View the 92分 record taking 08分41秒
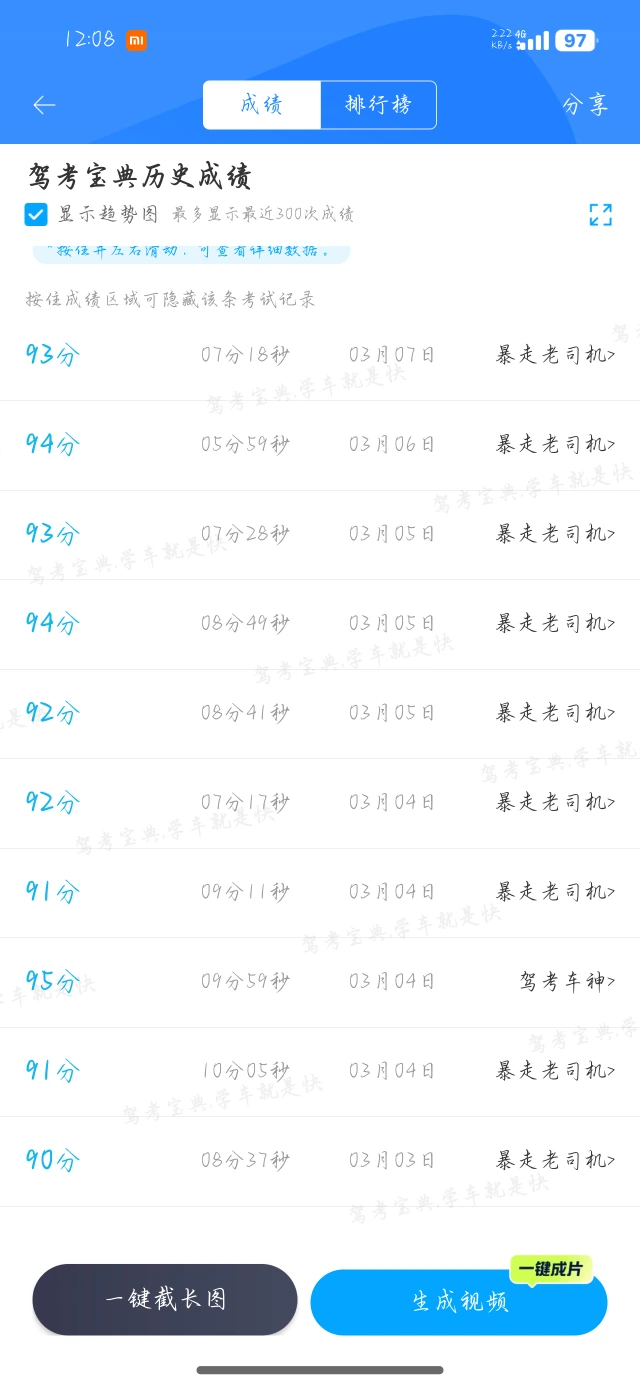 pos(320,713)
